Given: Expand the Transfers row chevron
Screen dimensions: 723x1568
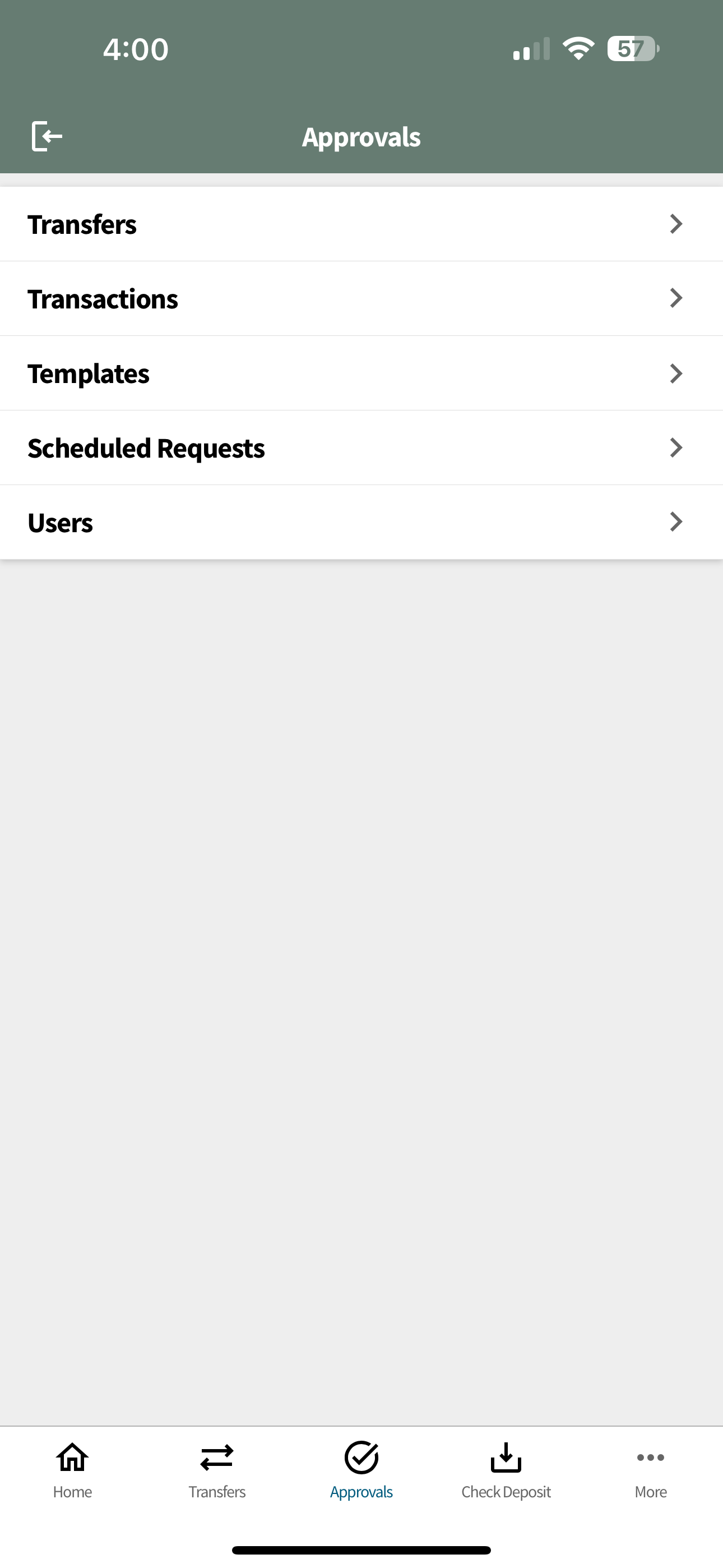Looking at the screenshot, I should coord(675,224).
